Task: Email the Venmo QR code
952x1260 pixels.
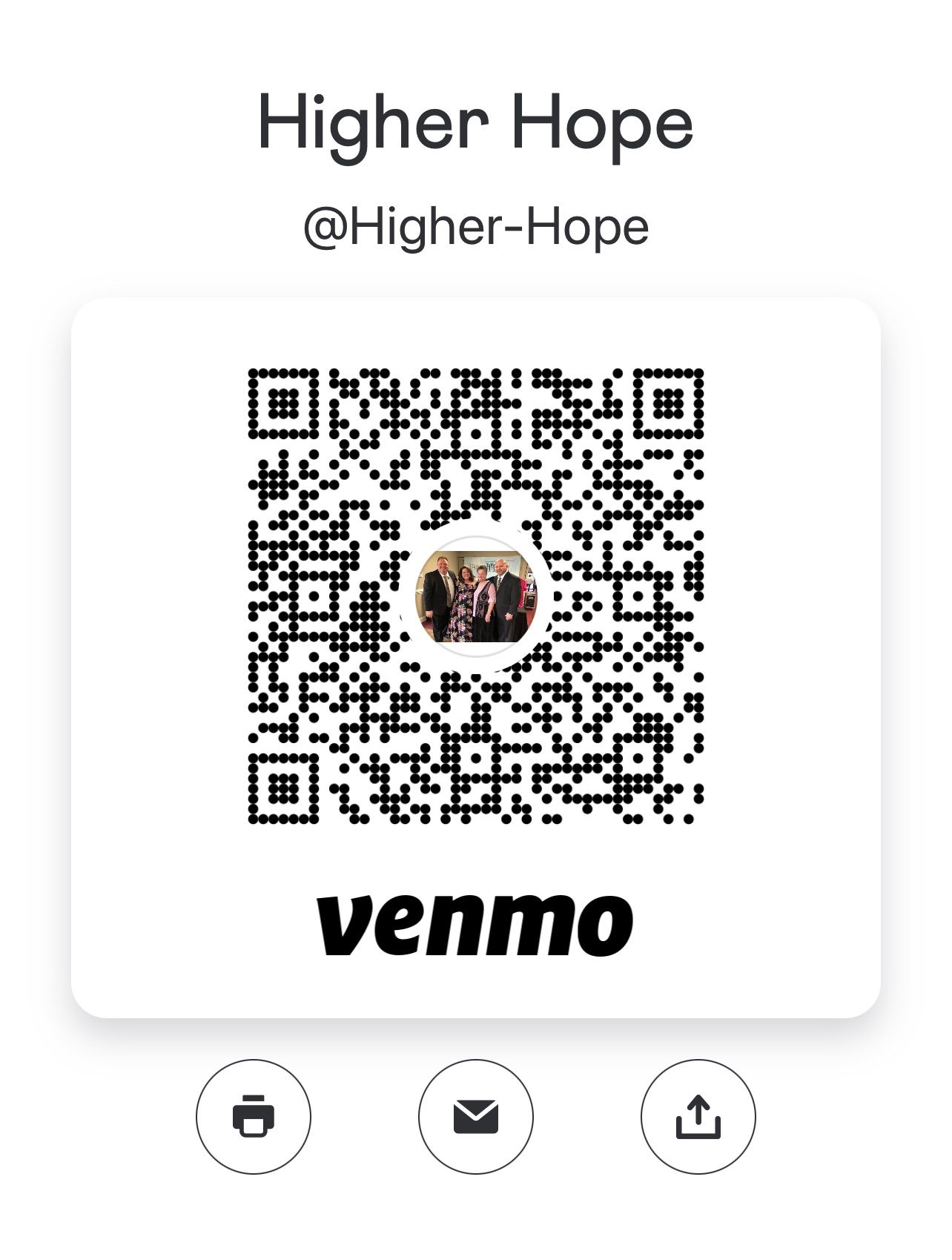Action: (x=476, y=1116)
